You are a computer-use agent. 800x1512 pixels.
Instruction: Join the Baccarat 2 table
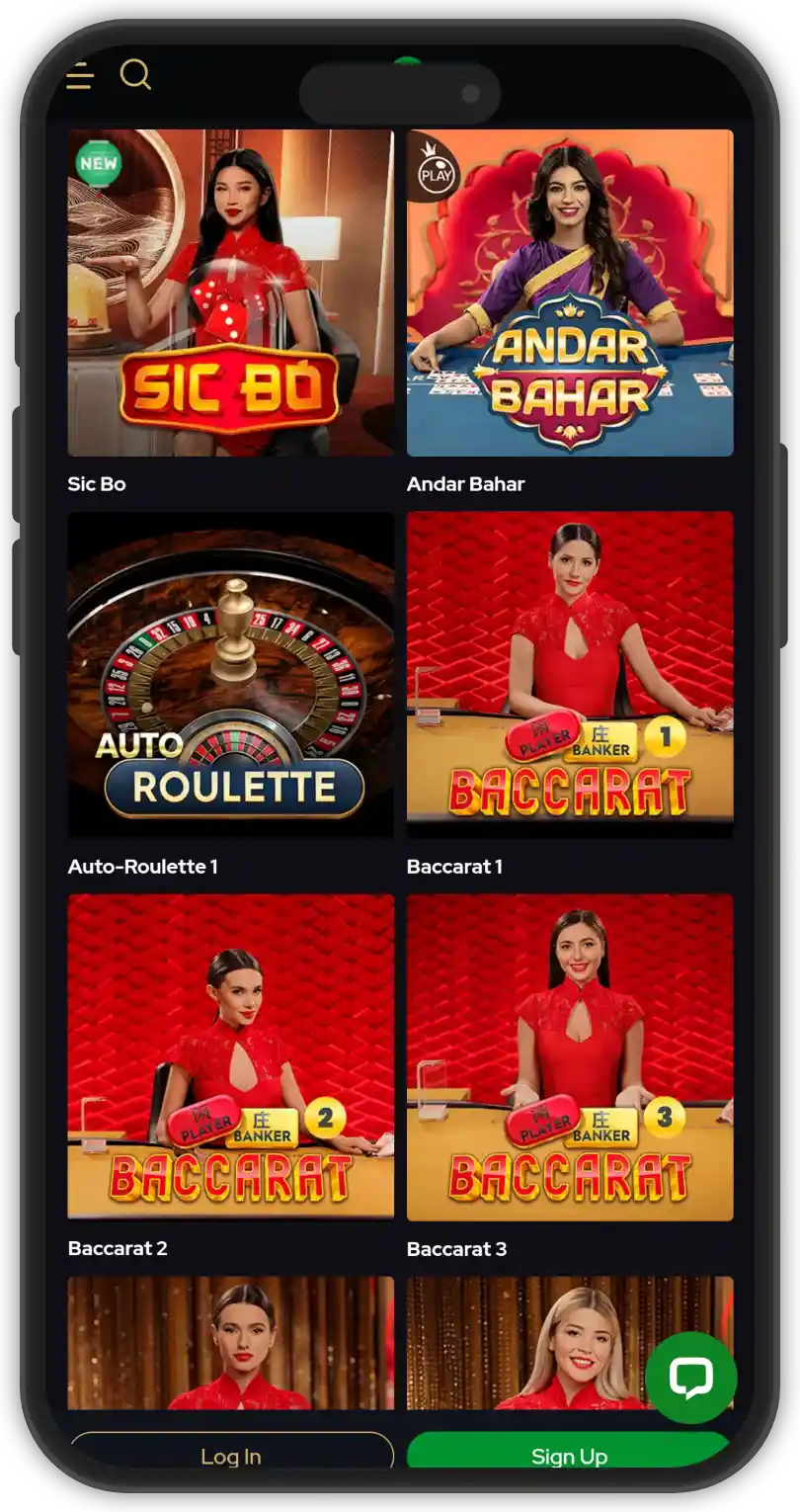pyautogui.click(x=230, y=1056)
